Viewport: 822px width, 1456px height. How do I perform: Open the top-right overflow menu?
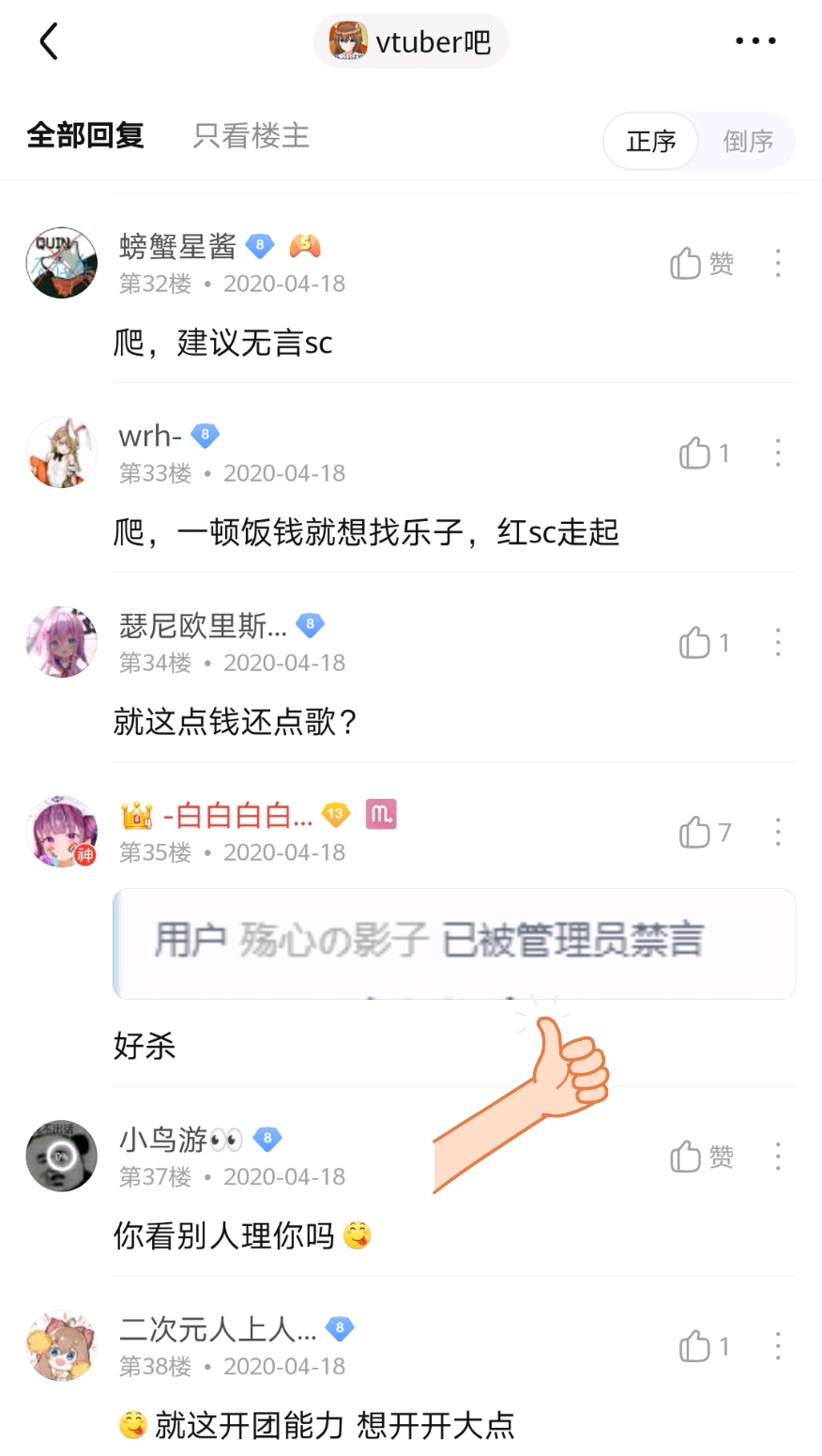755,41
